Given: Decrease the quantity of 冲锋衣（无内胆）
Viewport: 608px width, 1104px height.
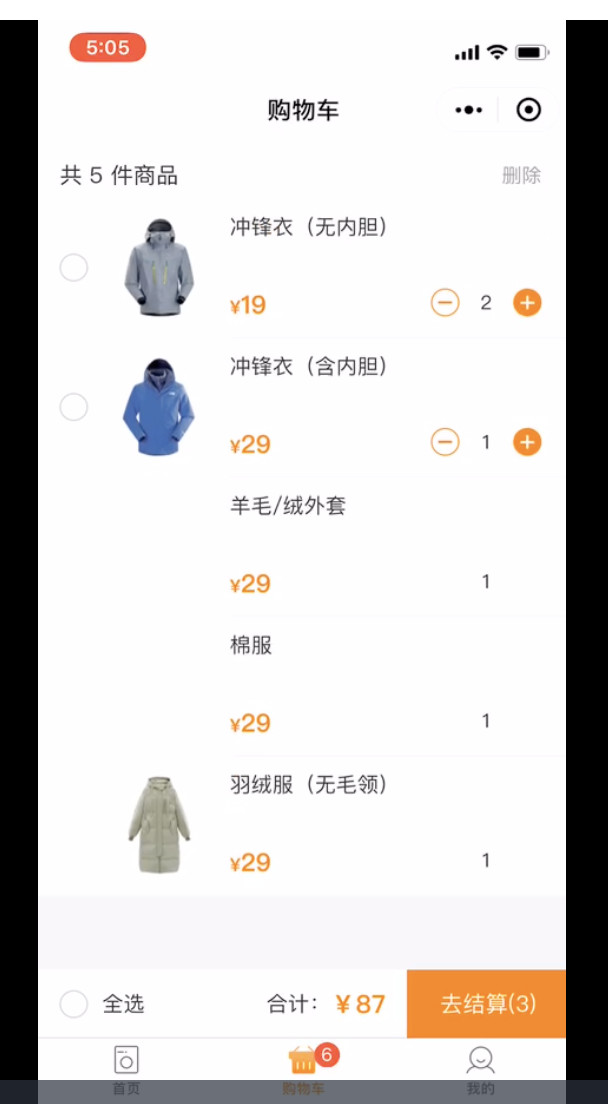Looking at the screenshot, I should (x=445, y=302).
